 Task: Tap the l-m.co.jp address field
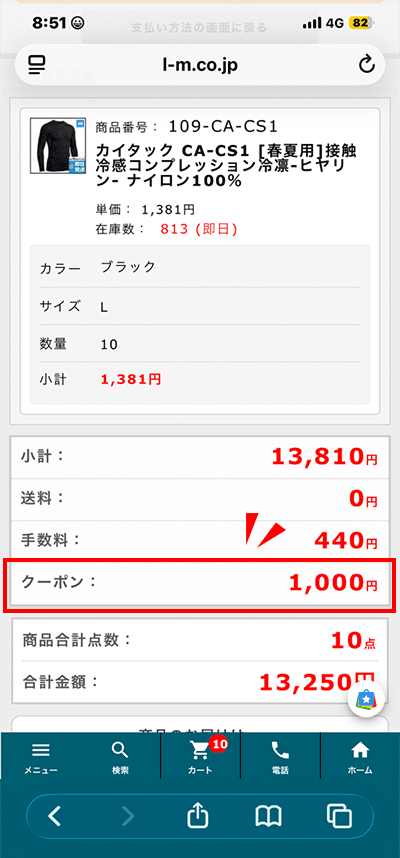[x=200, y=65]
